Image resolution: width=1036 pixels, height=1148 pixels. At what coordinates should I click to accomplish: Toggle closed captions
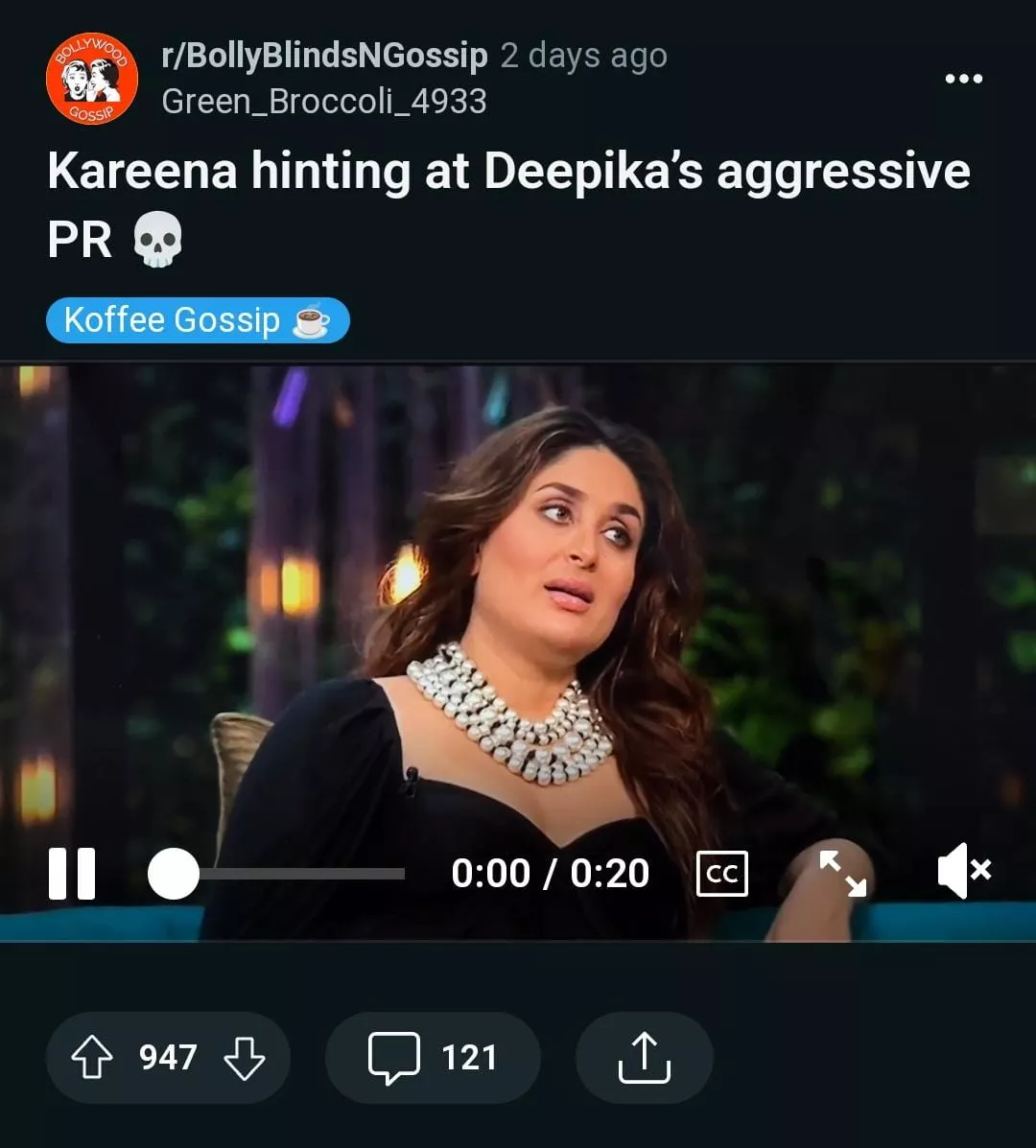click(x=721, y=874)
